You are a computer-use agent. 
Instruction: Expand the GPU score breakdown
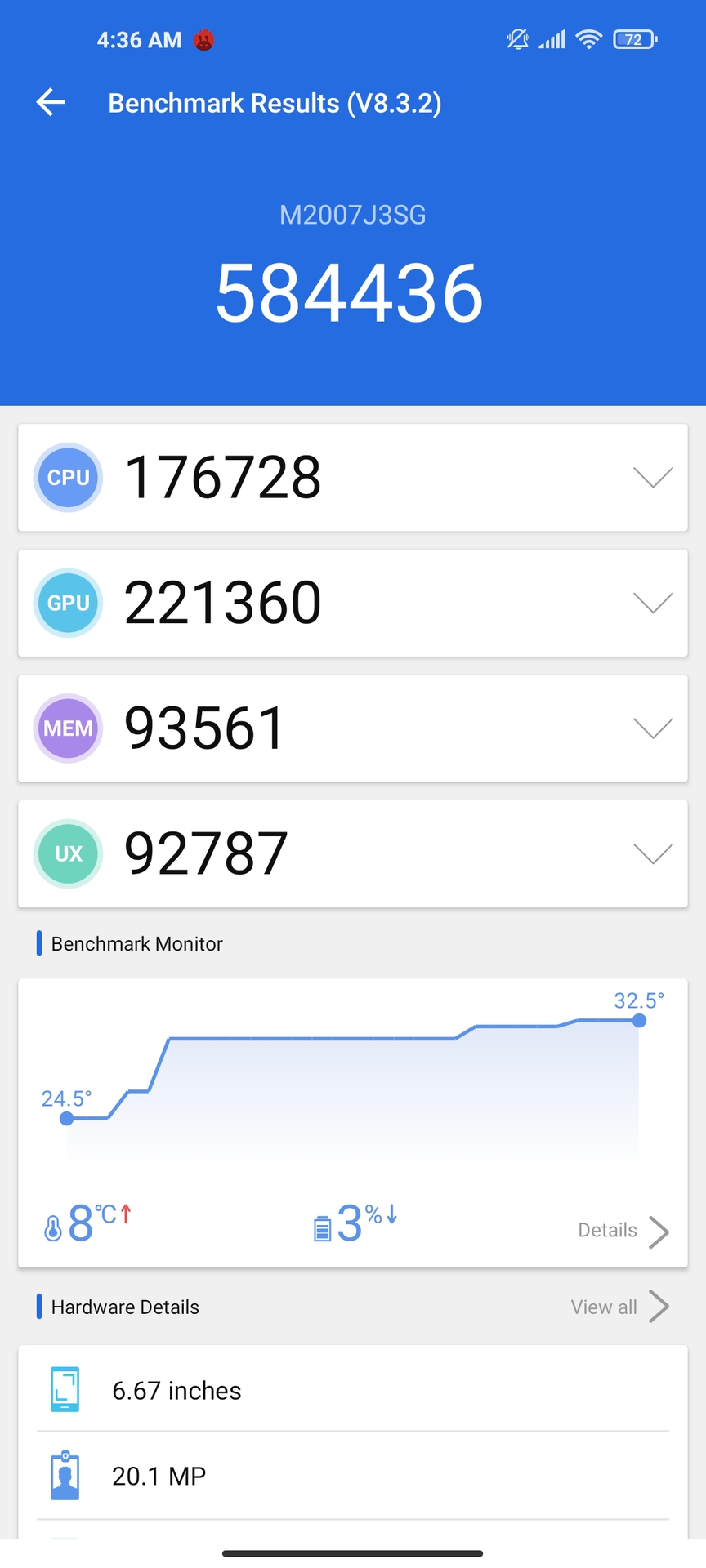653,603
